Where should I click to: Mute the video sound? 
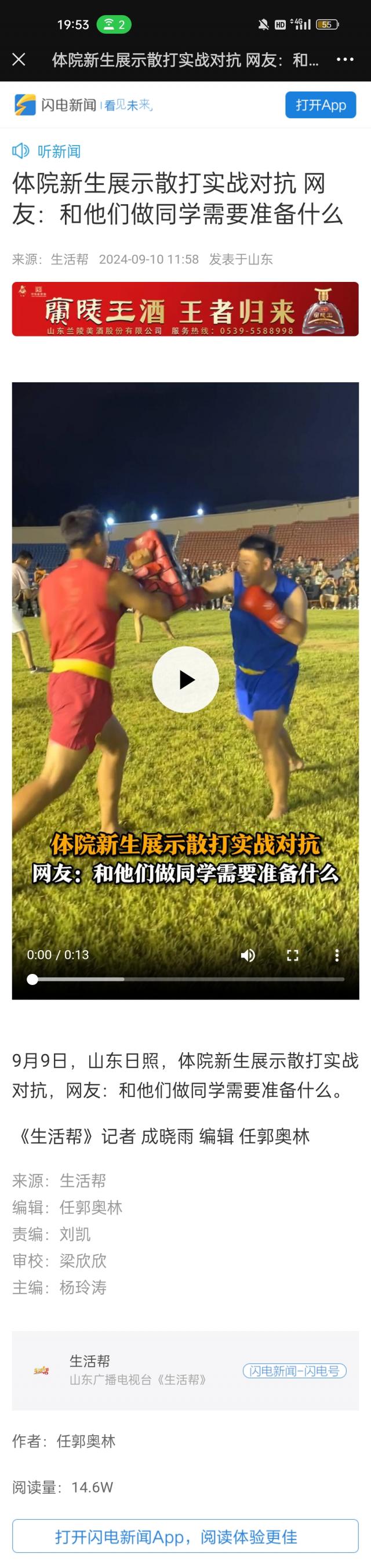(248, 955)
